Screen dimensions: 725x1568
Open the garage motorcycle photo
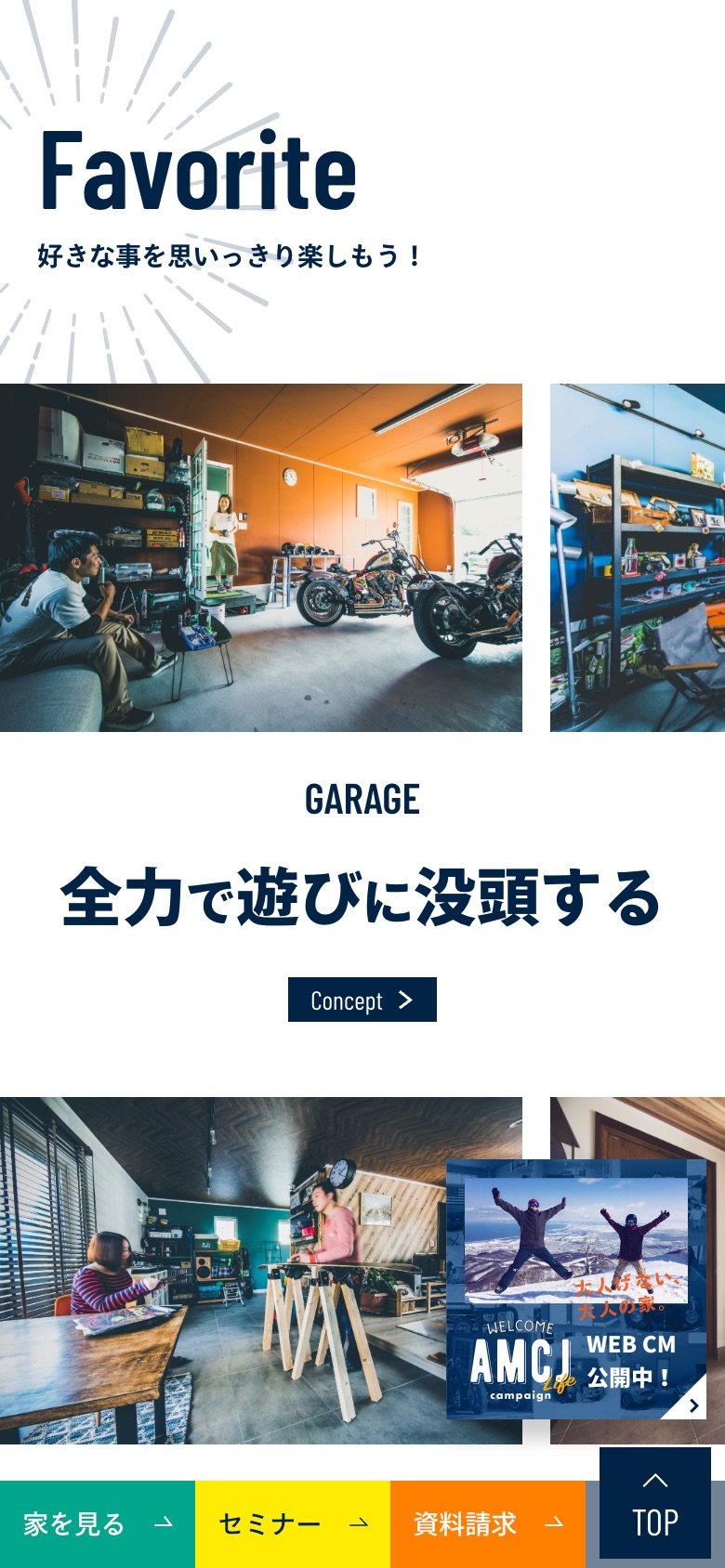[x=260, y=557]
